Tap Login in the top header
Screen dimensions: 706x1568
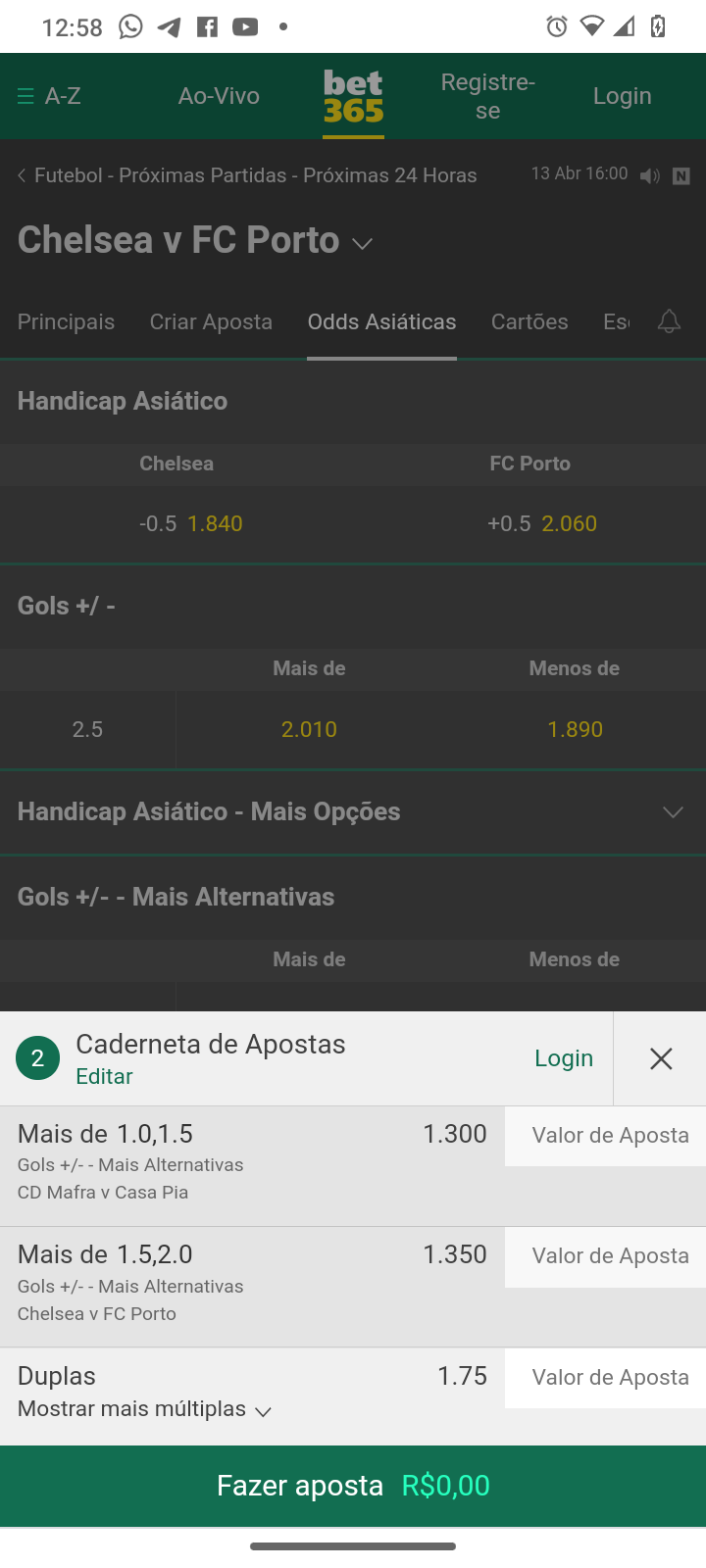click(622, 96)
